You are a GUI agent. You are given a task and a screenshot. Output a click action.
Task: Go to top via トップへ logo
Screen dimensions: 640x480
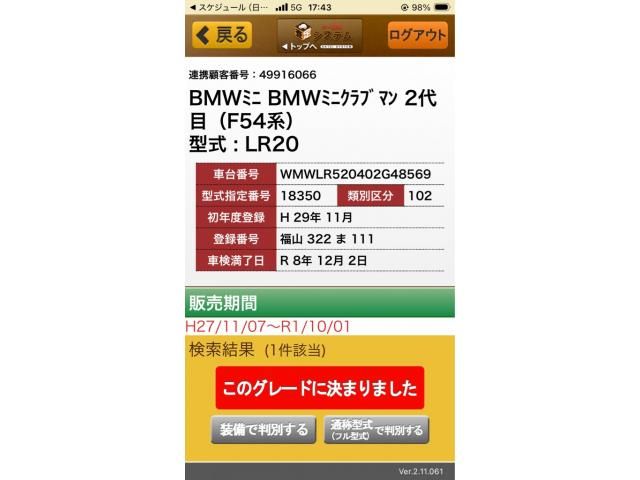coord(320,36)
